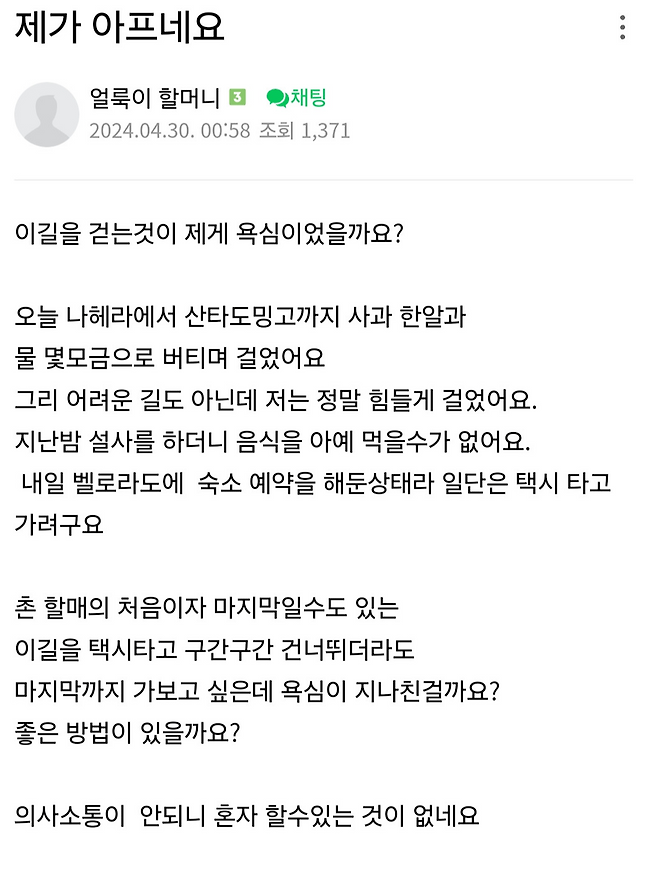The width and height of the screenshot is (658, 881).
Task: View profile of 얼룩이 할머니
Action: coord(154,98)
